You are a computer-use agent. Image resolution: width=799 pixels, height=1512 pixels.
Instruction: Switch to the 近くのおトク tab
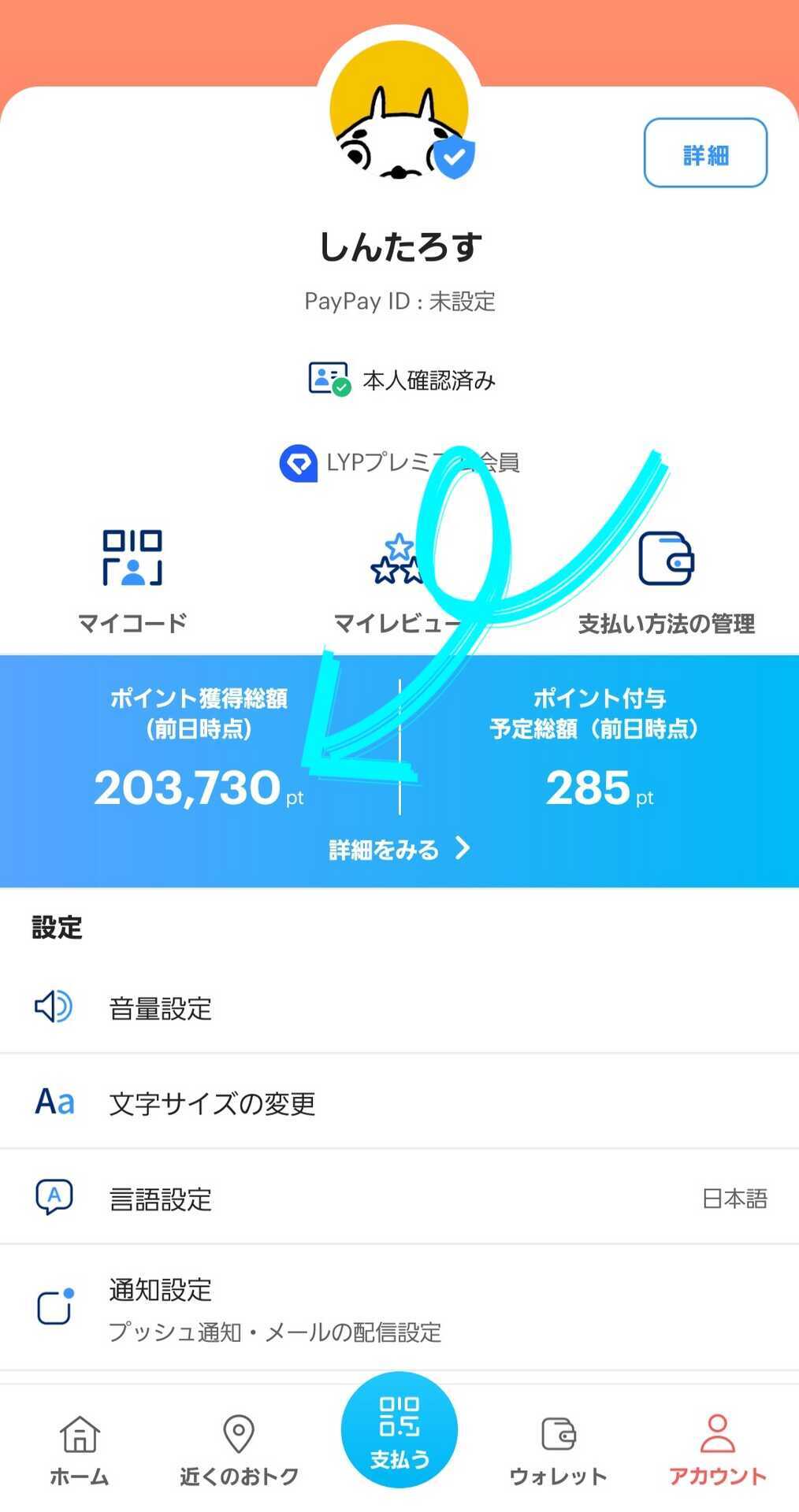tap(239, 1449)
